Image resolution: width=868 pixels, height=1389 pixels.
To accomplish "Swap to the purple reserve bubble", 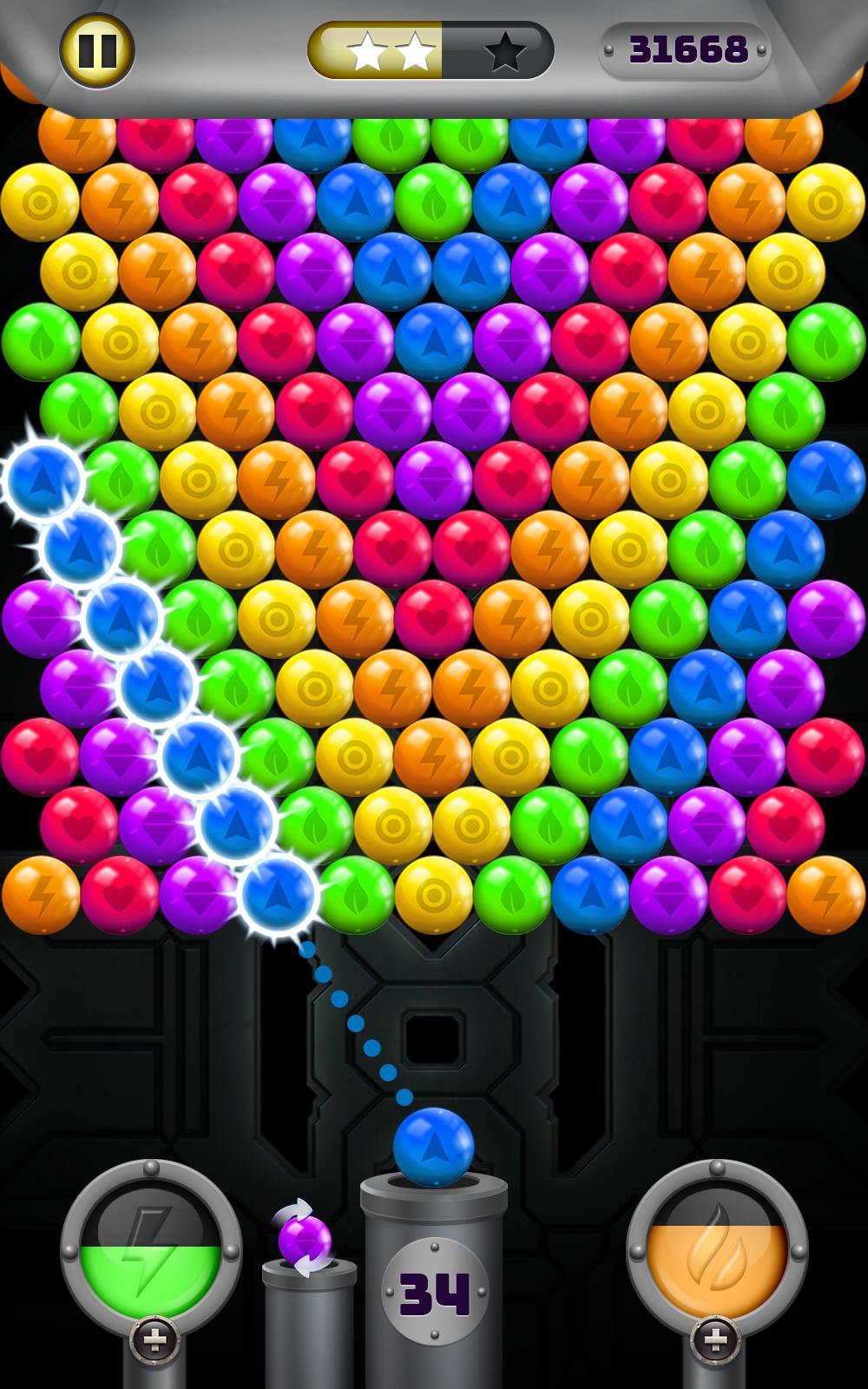I will [305, 1240].
